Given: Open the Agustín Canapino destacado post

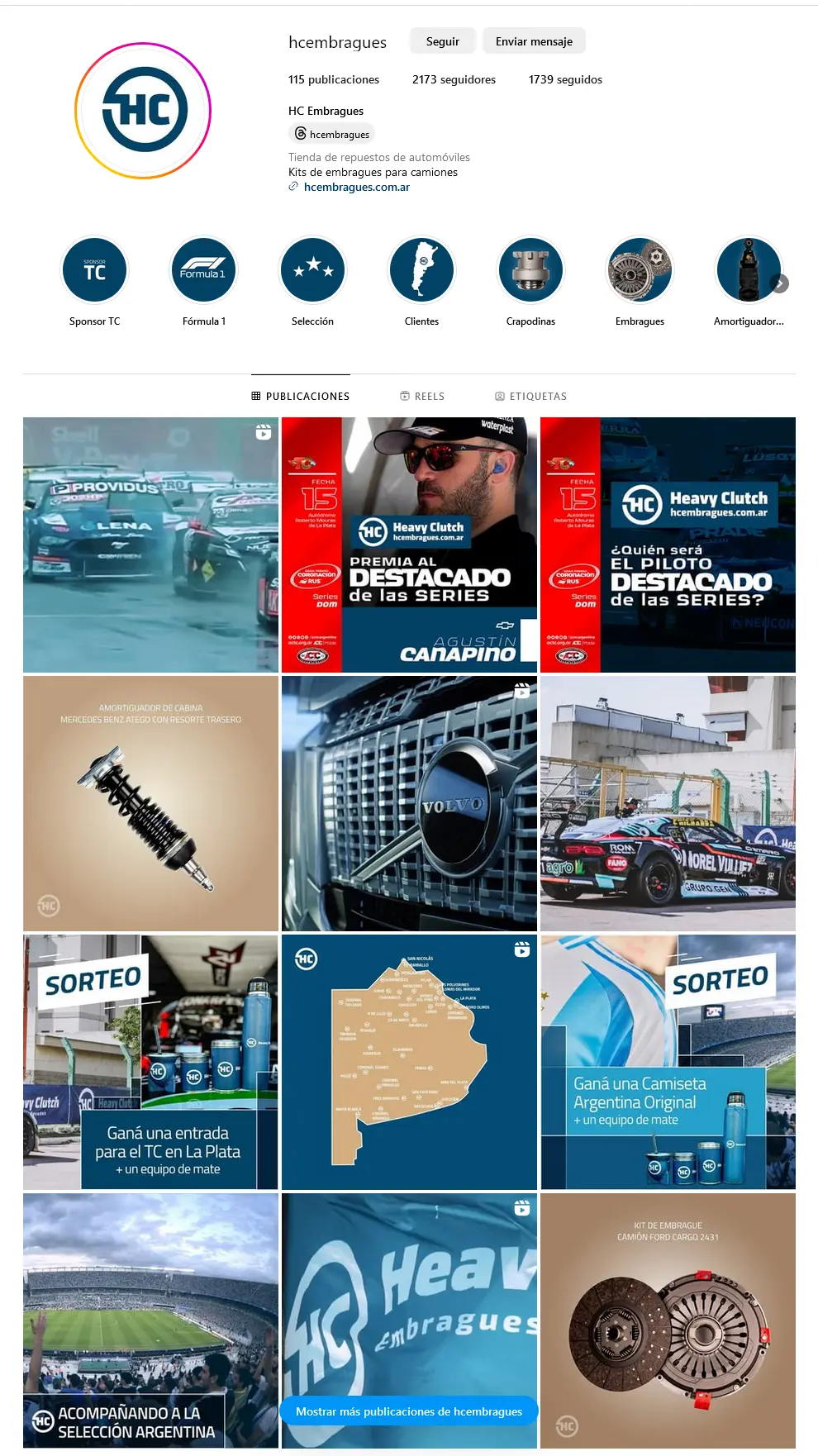Looking at the screenshot, I should tap(409, 545).
